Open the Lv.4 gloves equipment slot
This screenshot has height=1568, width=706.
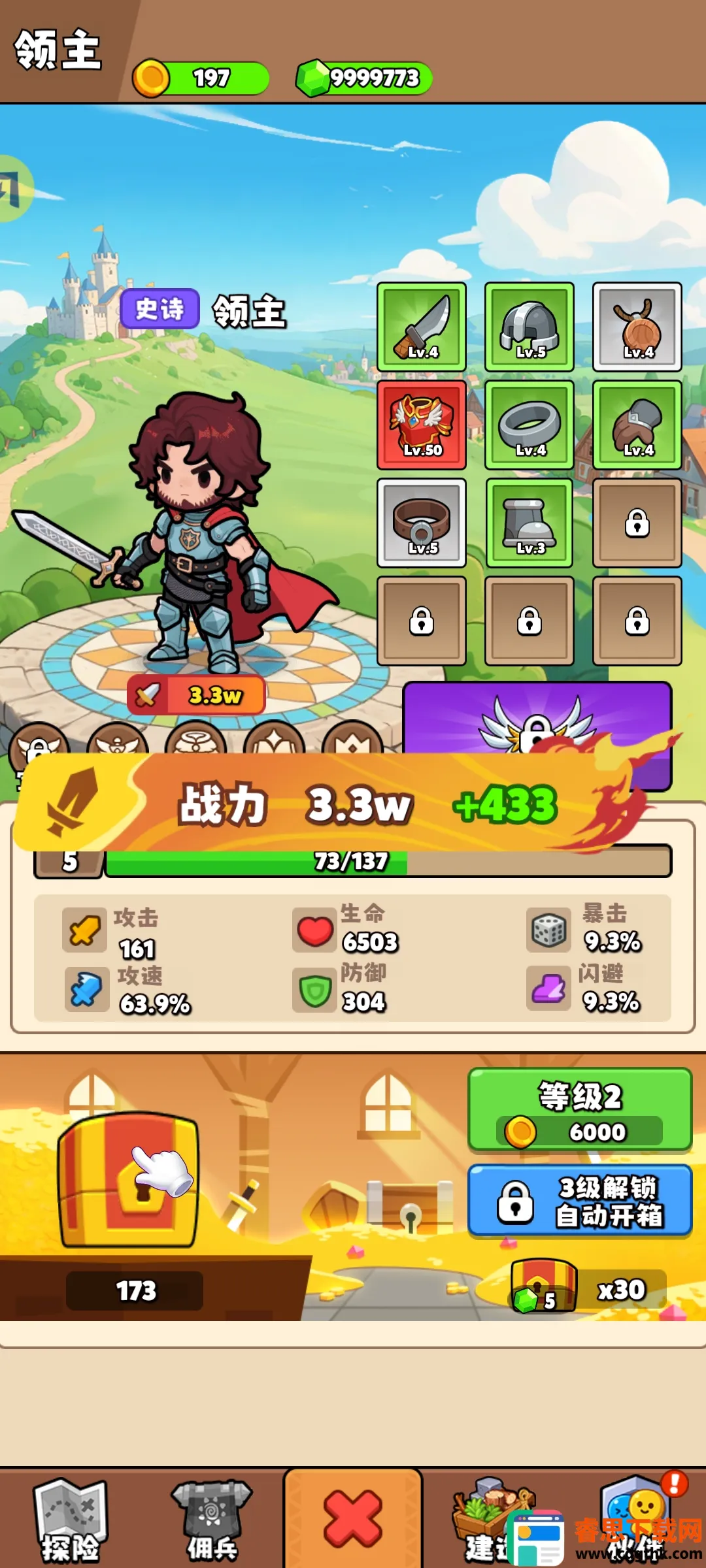click(637, 425)
